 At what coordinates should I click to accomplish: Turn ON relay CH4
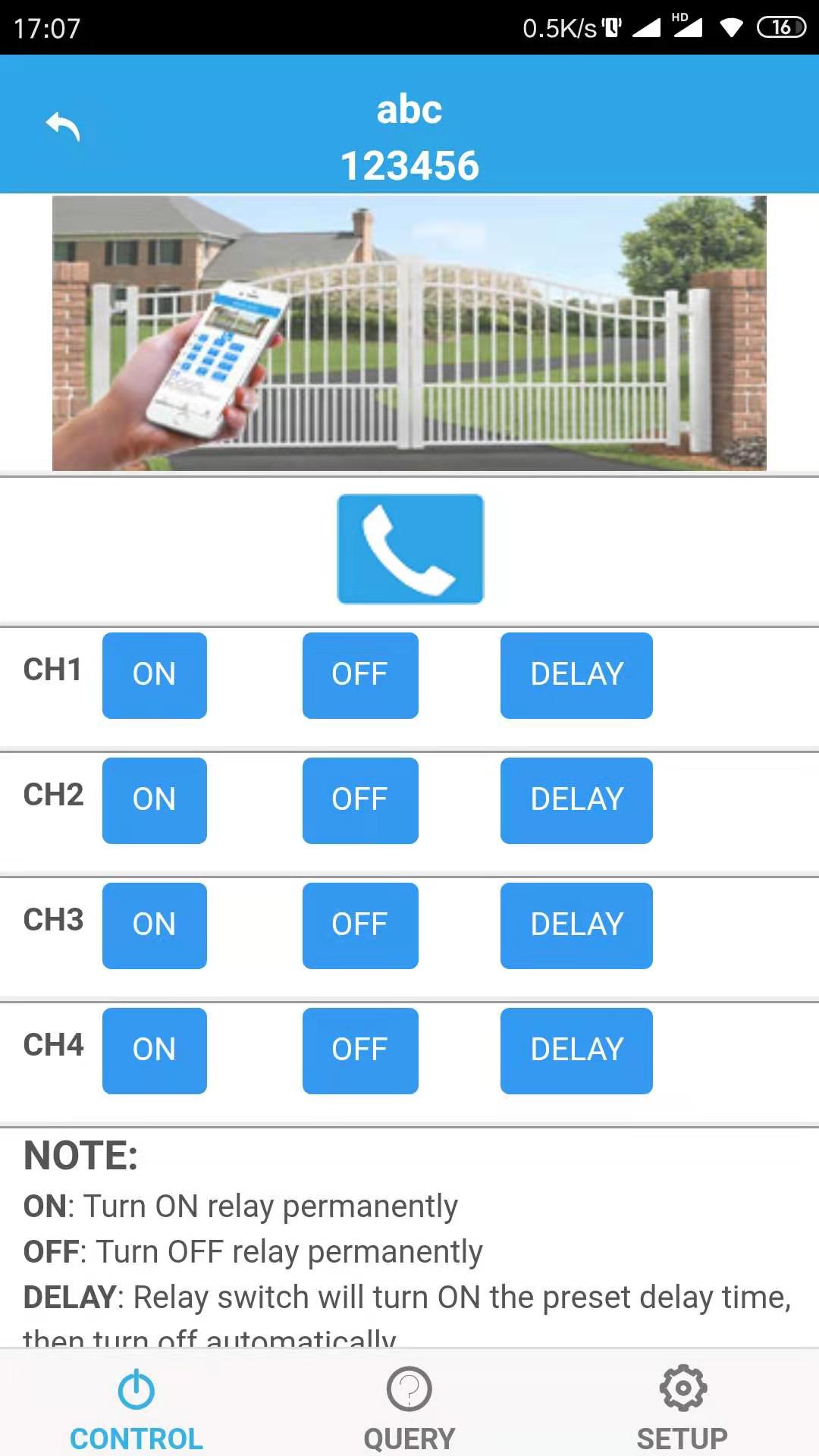point(155,1050)
